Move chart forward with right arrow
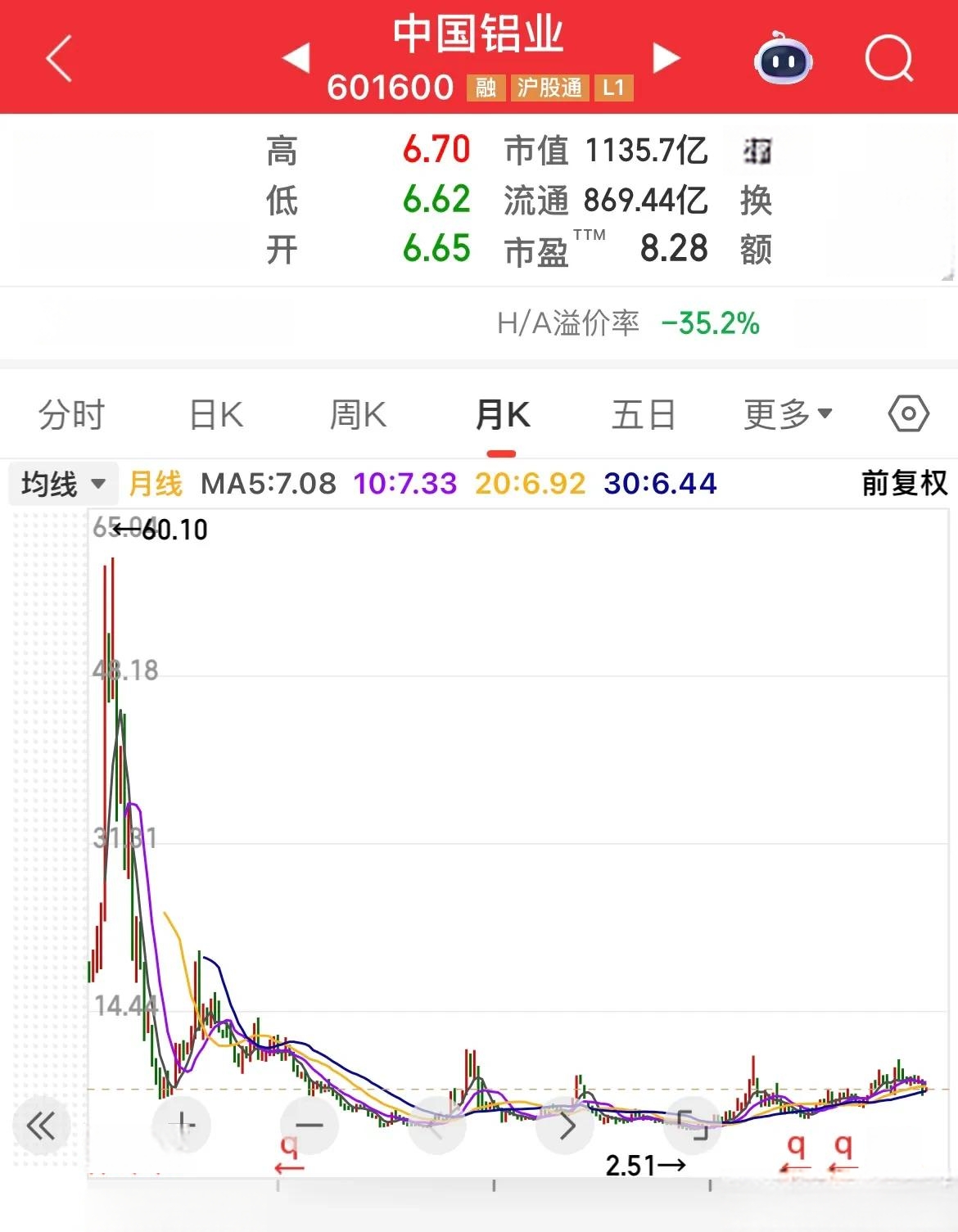This screenshot has width=958, height=1232. pos(567,1126)
